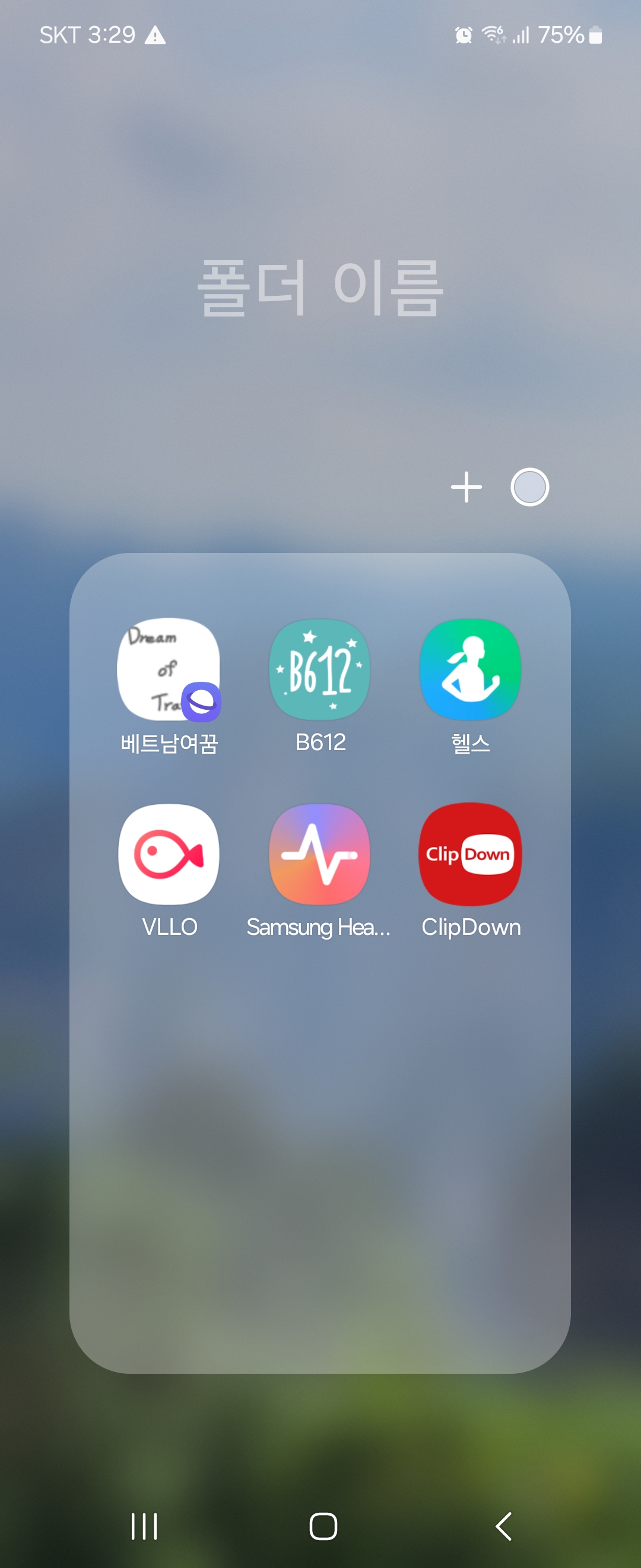The height and width of the screenshot is (1568, 641).
Task: Open the folder color picker circle
Action: tap(529, 487)
